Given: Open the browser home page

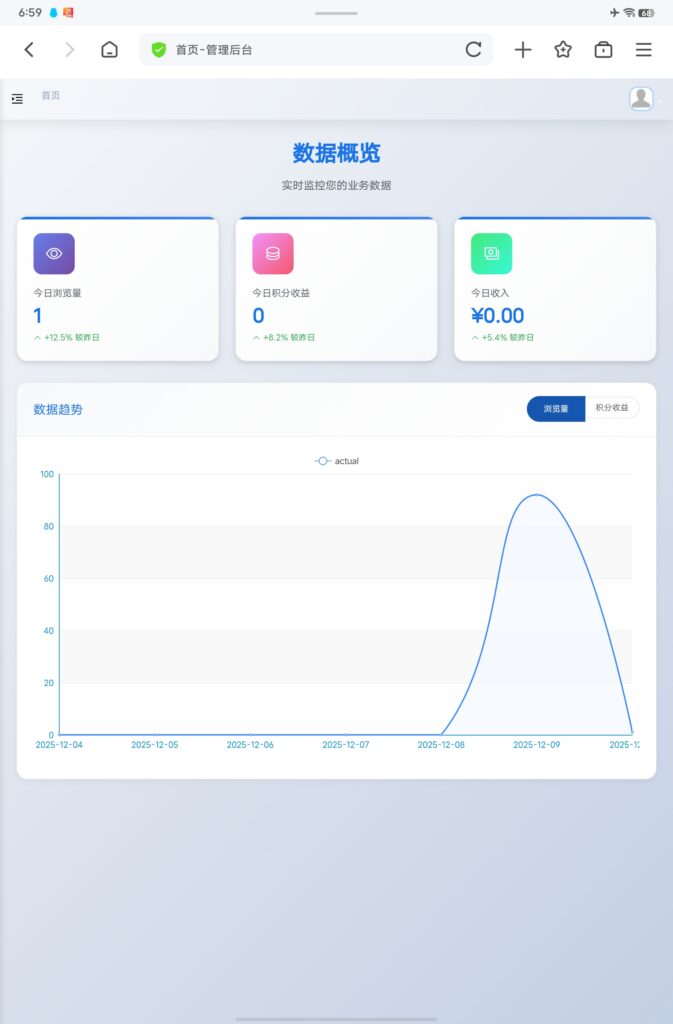Looking at the screenshot, I should pyautogui.click(x=109, y=50).
